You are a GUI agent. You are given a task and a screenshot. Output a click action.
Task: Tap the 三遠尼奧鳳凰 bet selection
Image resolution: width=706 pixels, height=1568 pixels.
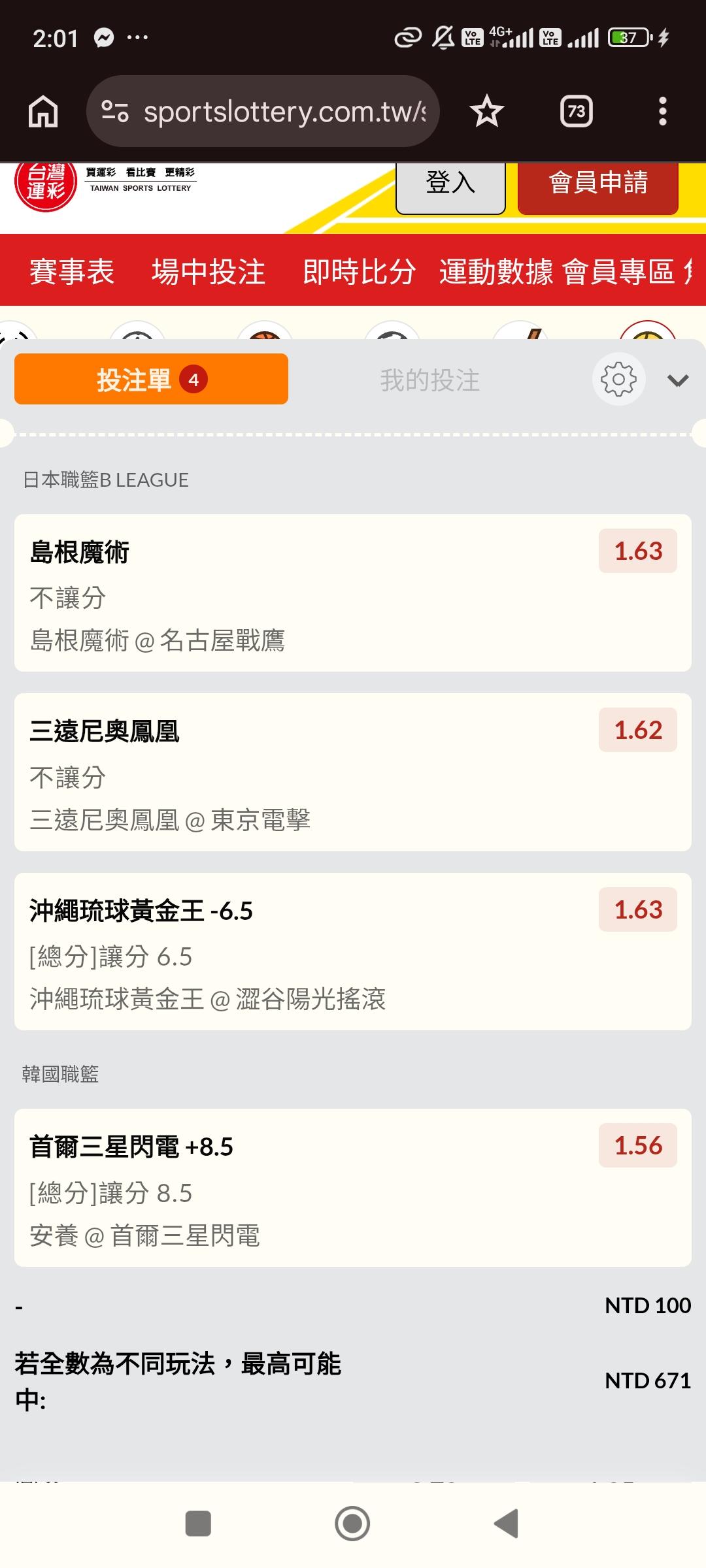pyautogui.click(x=352, y=772)
